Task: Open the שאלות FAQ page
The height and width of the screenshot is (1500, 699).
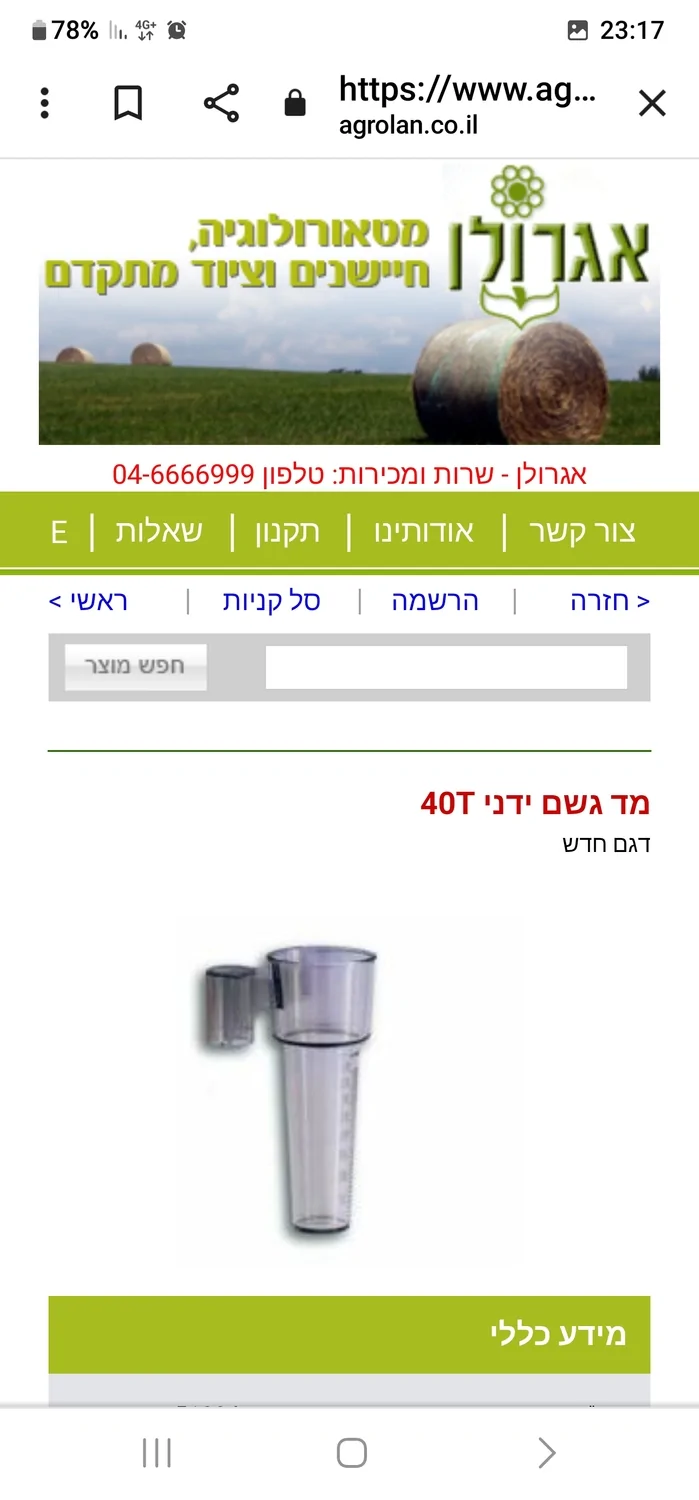Action: [x=159, y=531]
